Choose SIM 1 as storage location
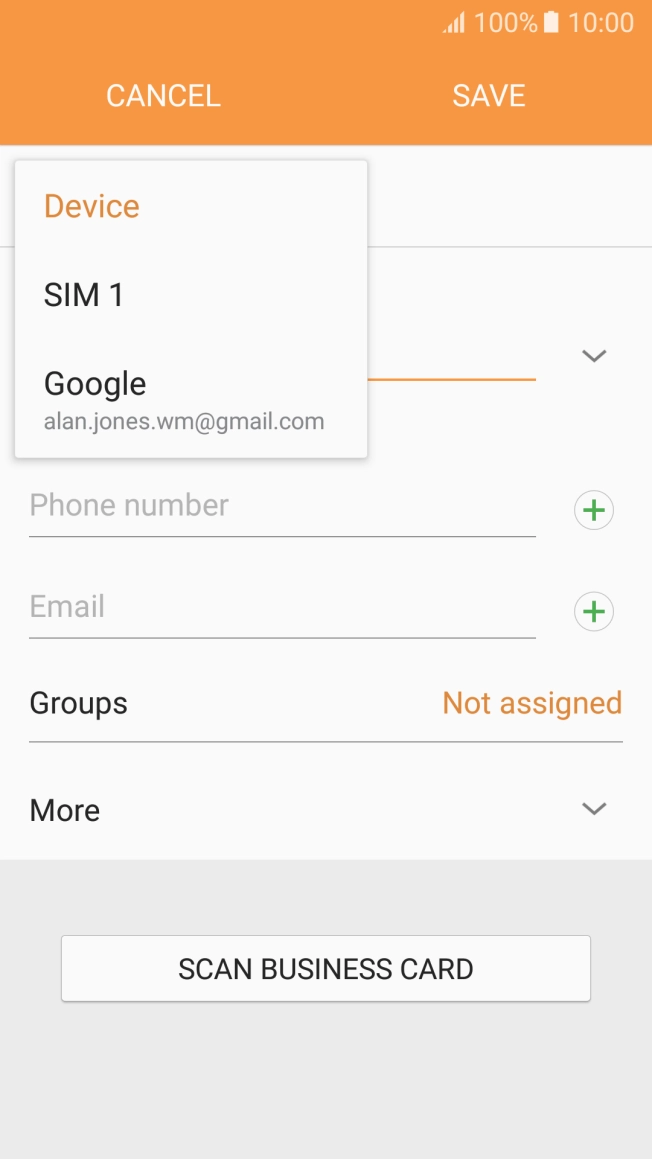This screenshot has height=1159, width=652. pyautogui.click(x=191, y=294)
